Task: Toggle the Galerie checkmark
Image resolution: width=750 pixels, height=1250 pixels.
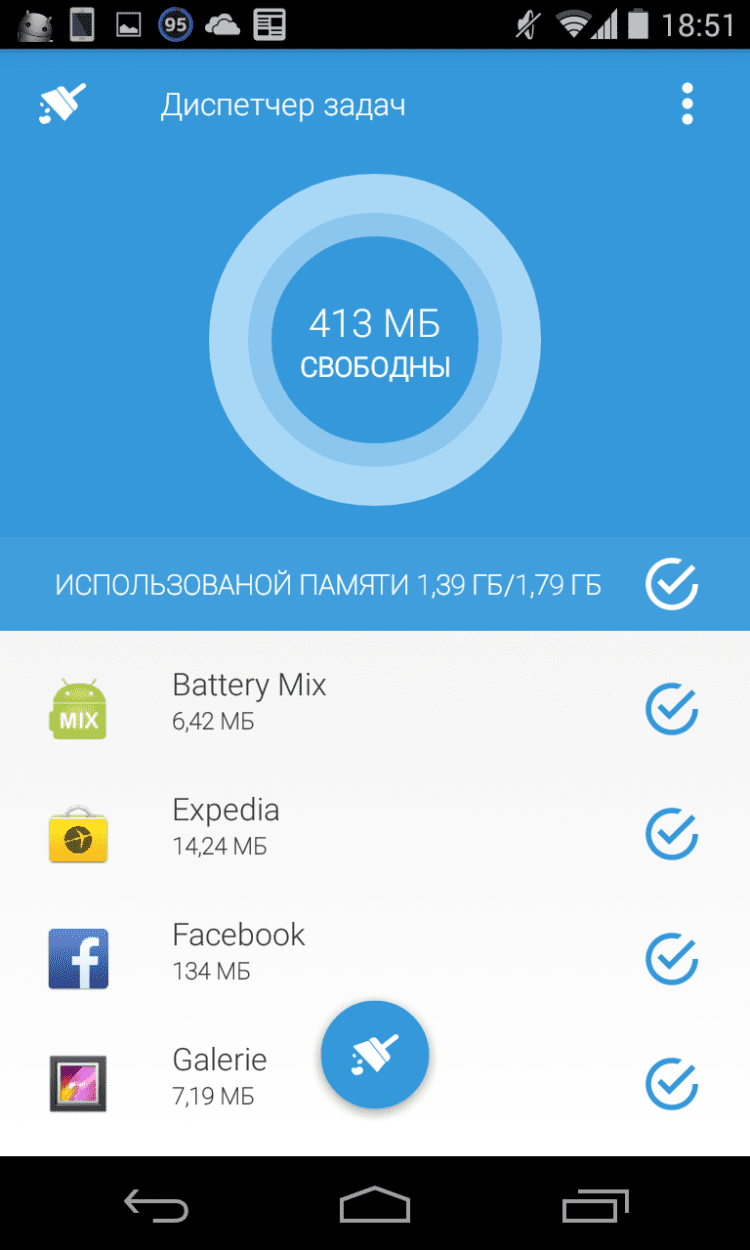Action: [x=671, y=1084]
